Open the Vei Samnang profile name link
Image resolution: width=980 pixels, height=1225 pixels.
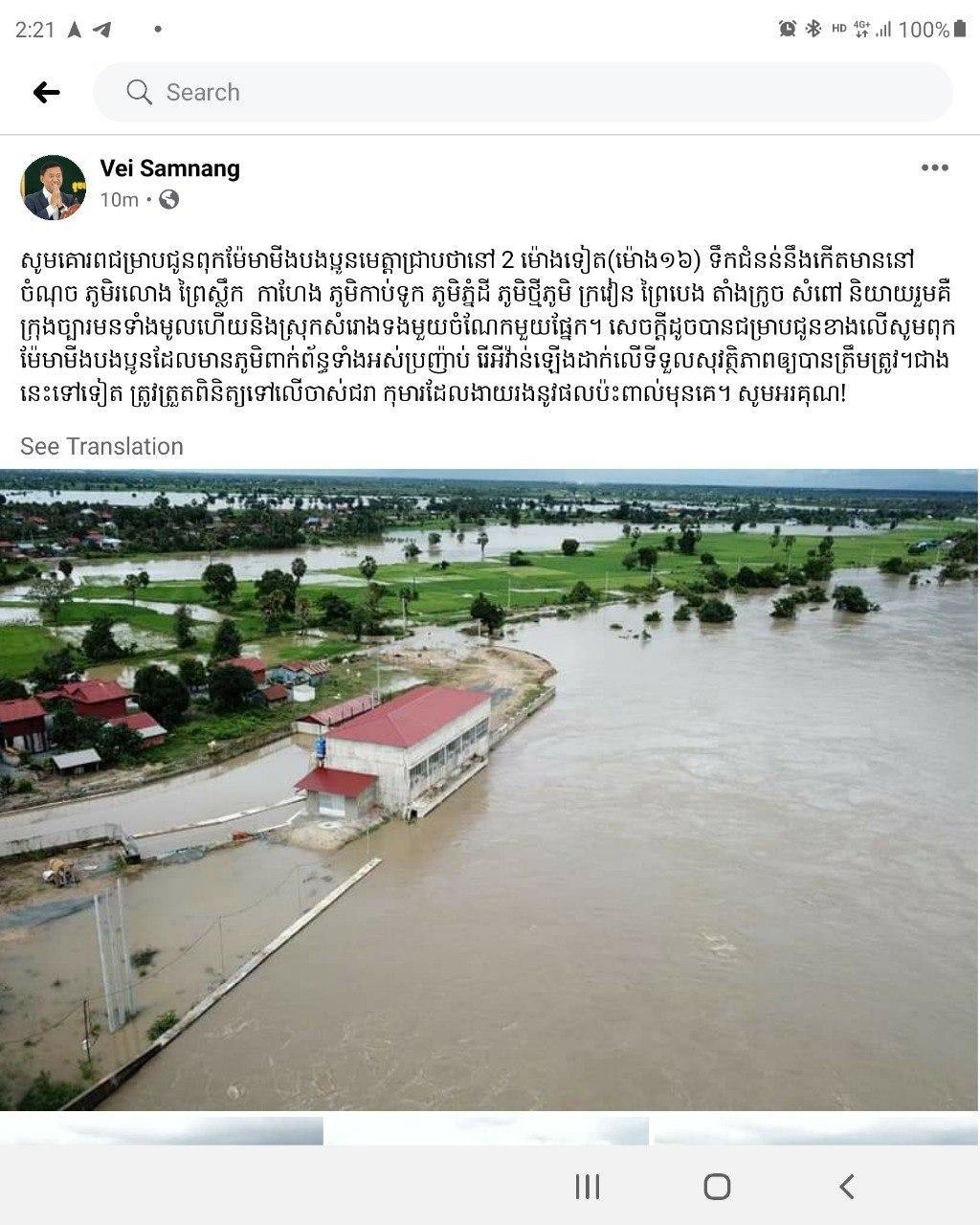(x=169, y=168)
